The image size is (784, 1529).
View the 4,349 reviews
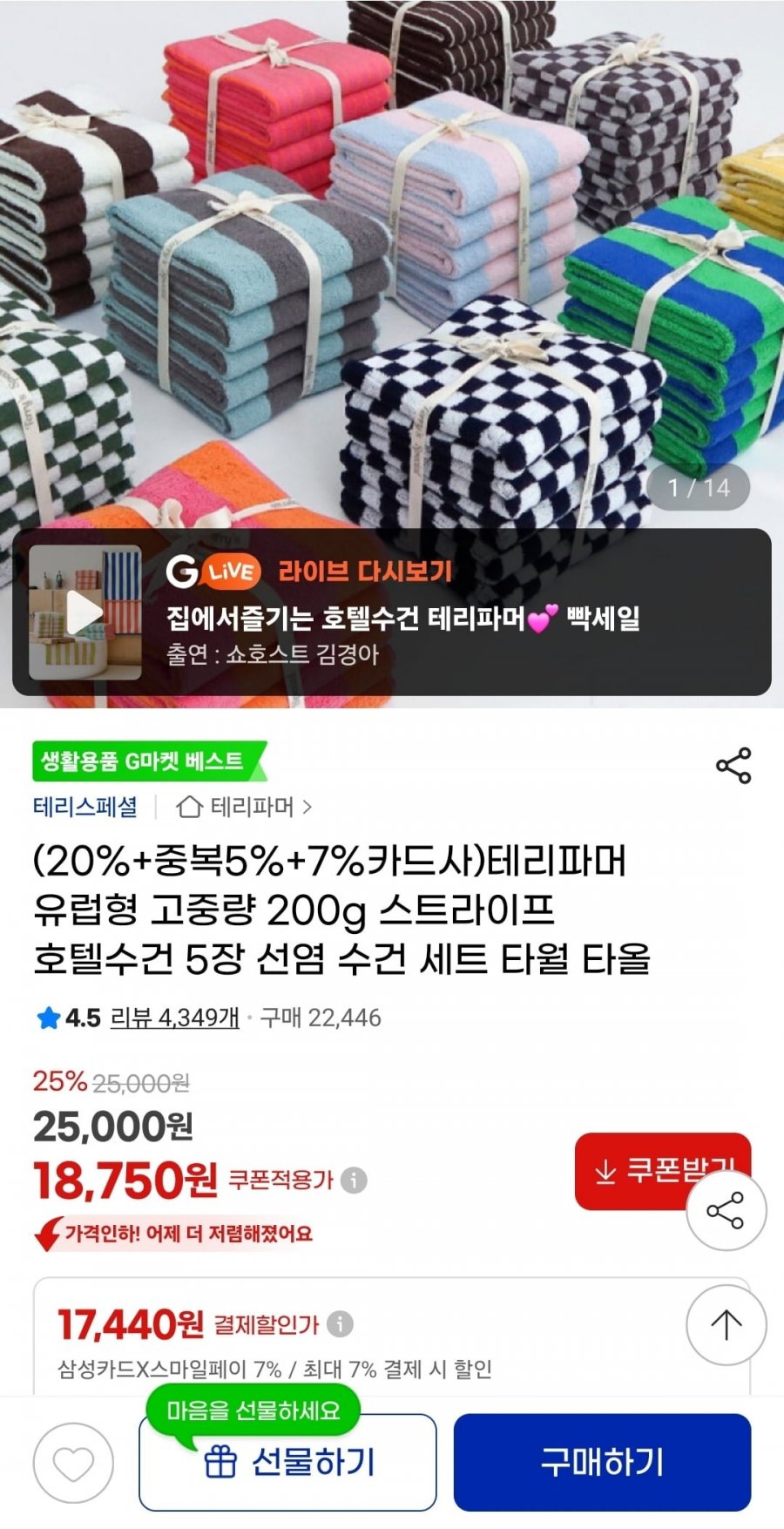click(x=174, y=1018)
